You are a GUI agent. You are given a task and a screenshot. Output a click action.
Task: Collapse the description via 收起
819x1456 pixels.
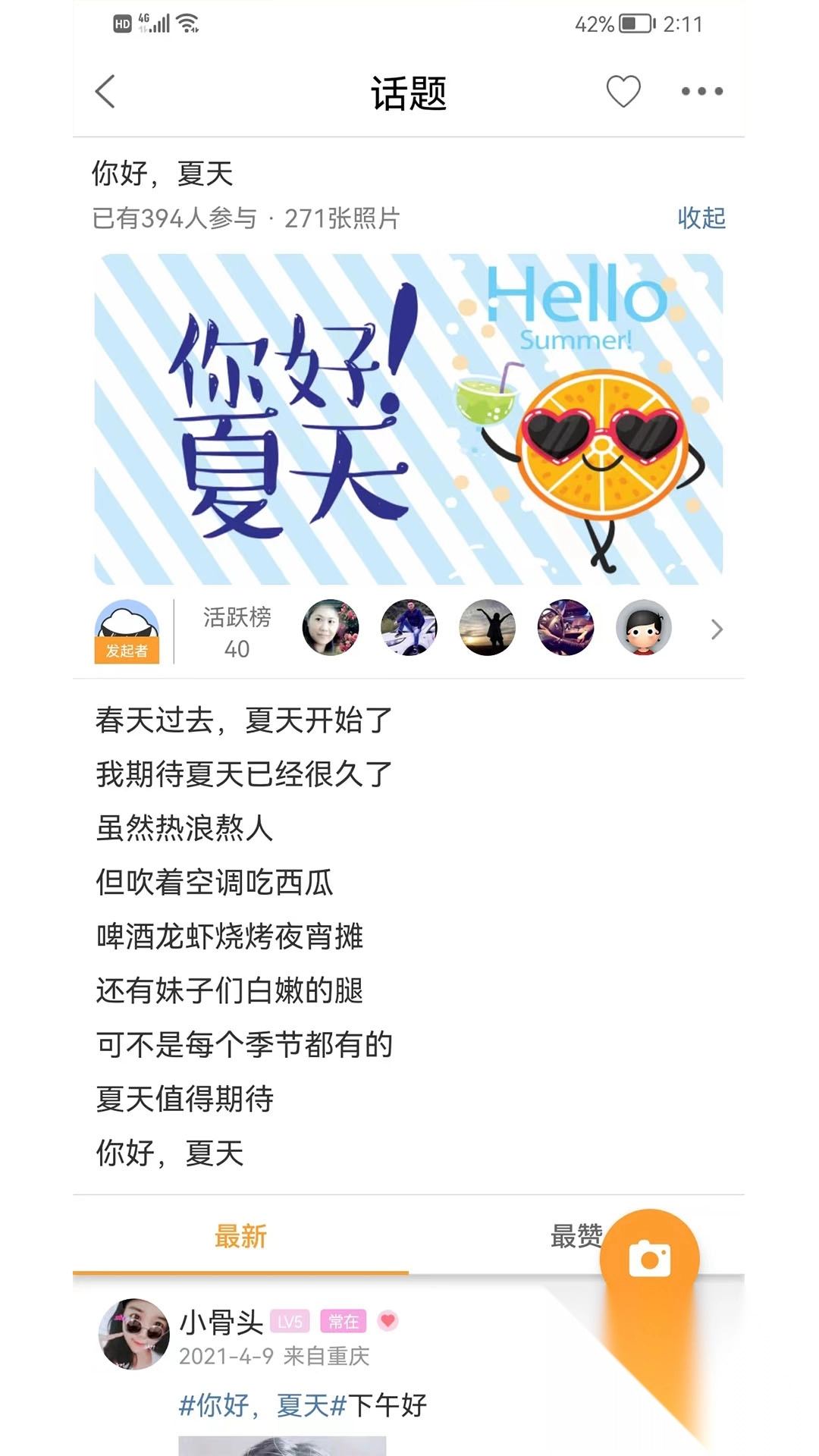coord(701,218)
